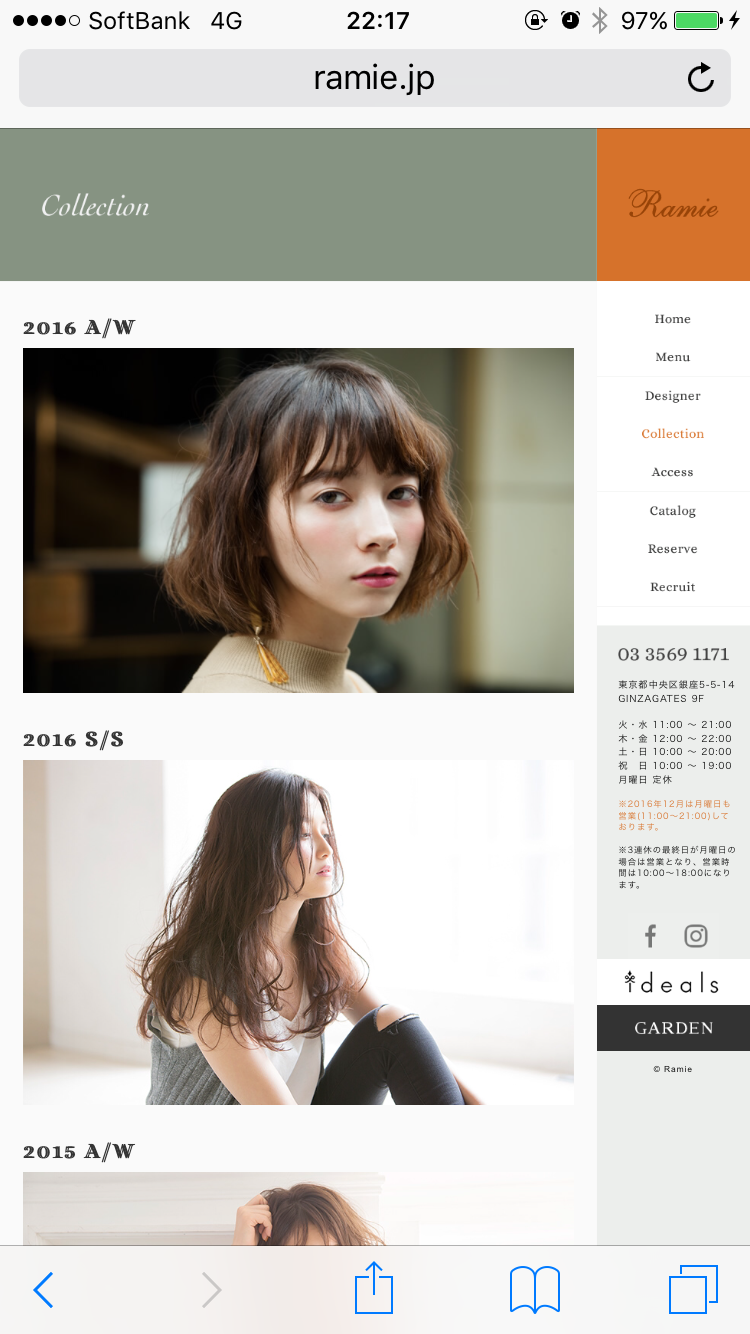Tap the ramie.jp address bar
This screenshot has height=1334, width=750.
point(374,78)
